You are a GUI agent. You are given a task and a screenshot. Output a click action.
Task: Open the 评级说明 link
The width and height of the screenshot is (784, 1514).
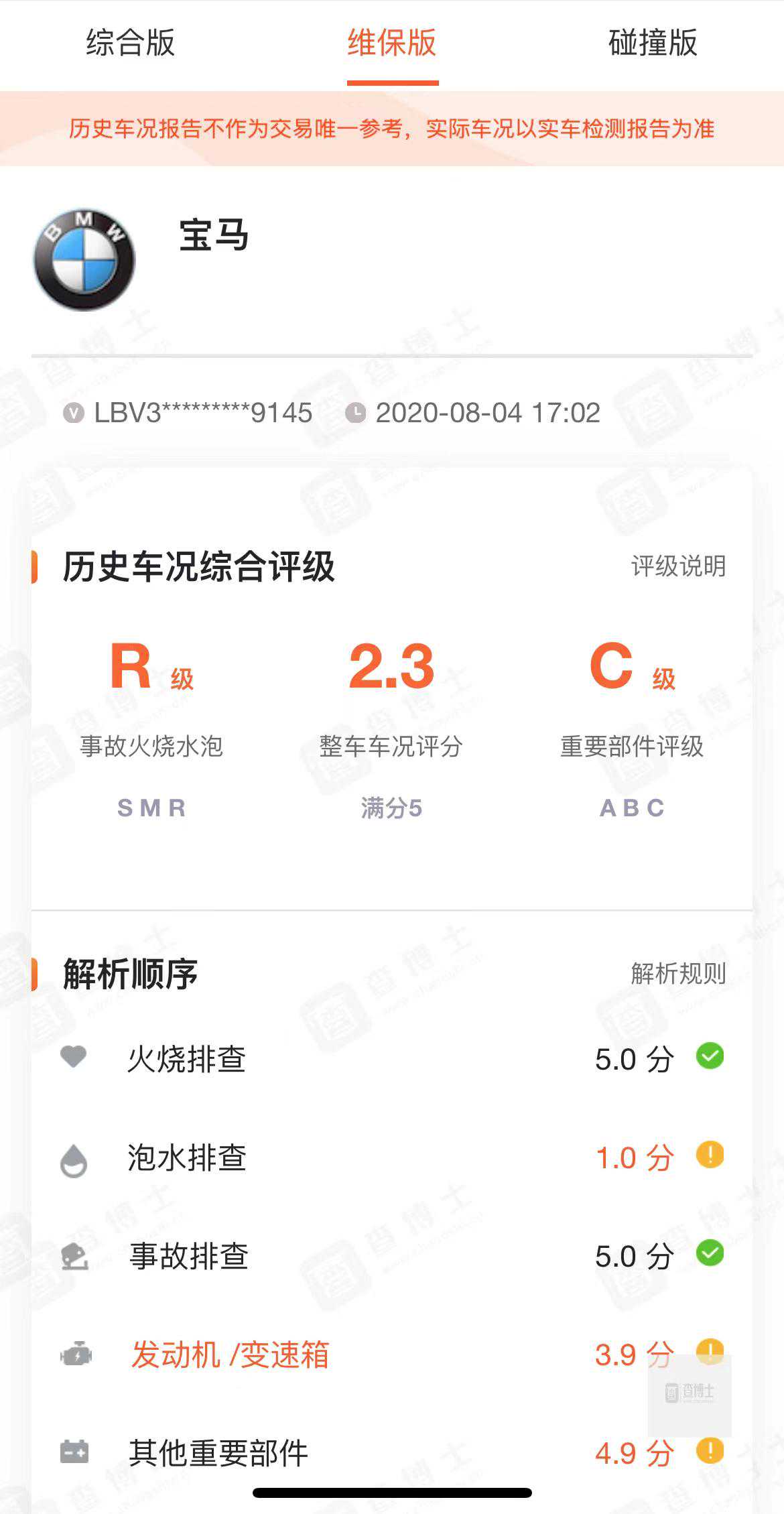[678, 566]
